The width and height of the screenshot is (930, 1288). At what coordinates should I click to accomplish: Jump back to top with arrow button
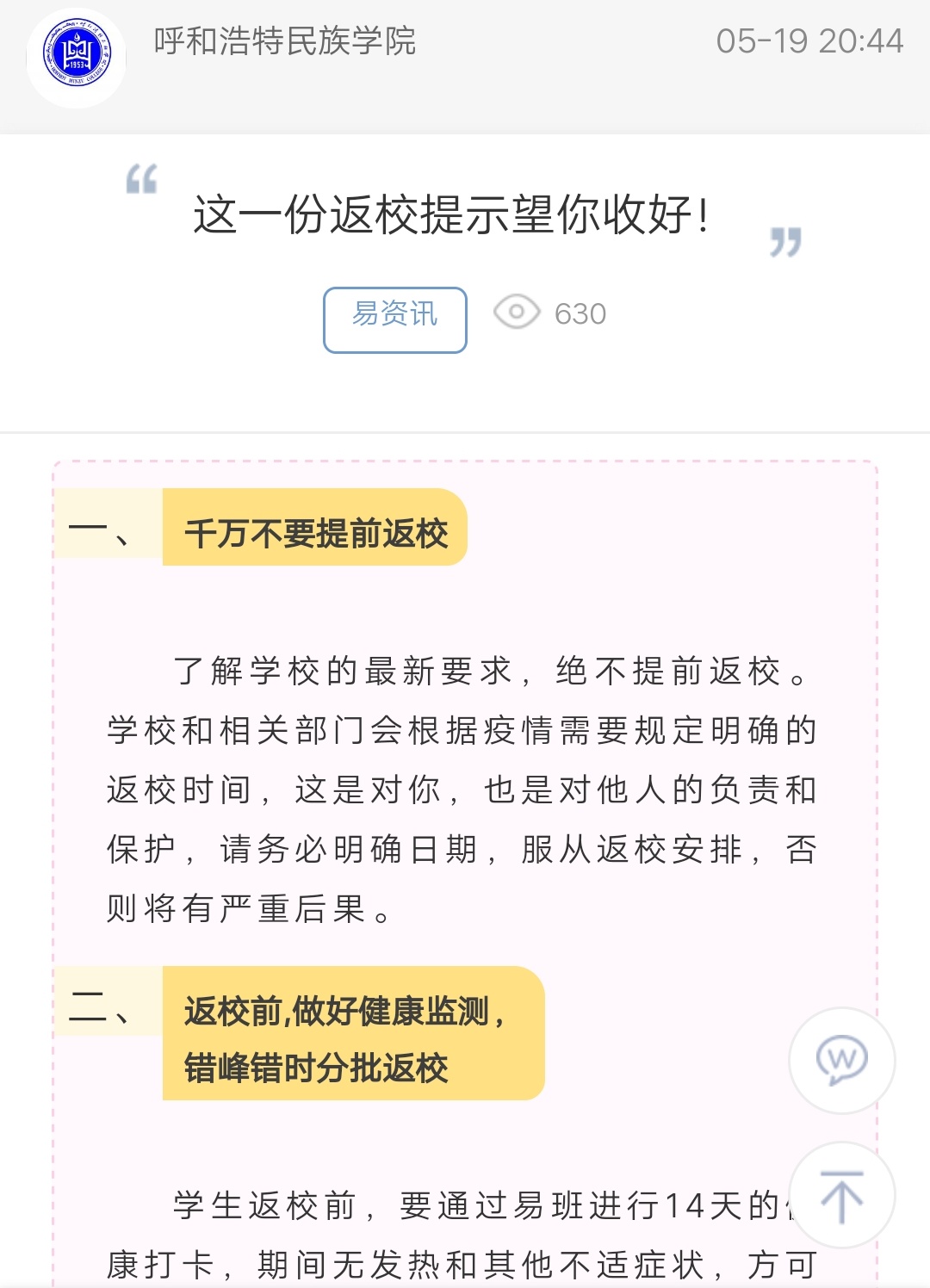tap(841, 1196)
